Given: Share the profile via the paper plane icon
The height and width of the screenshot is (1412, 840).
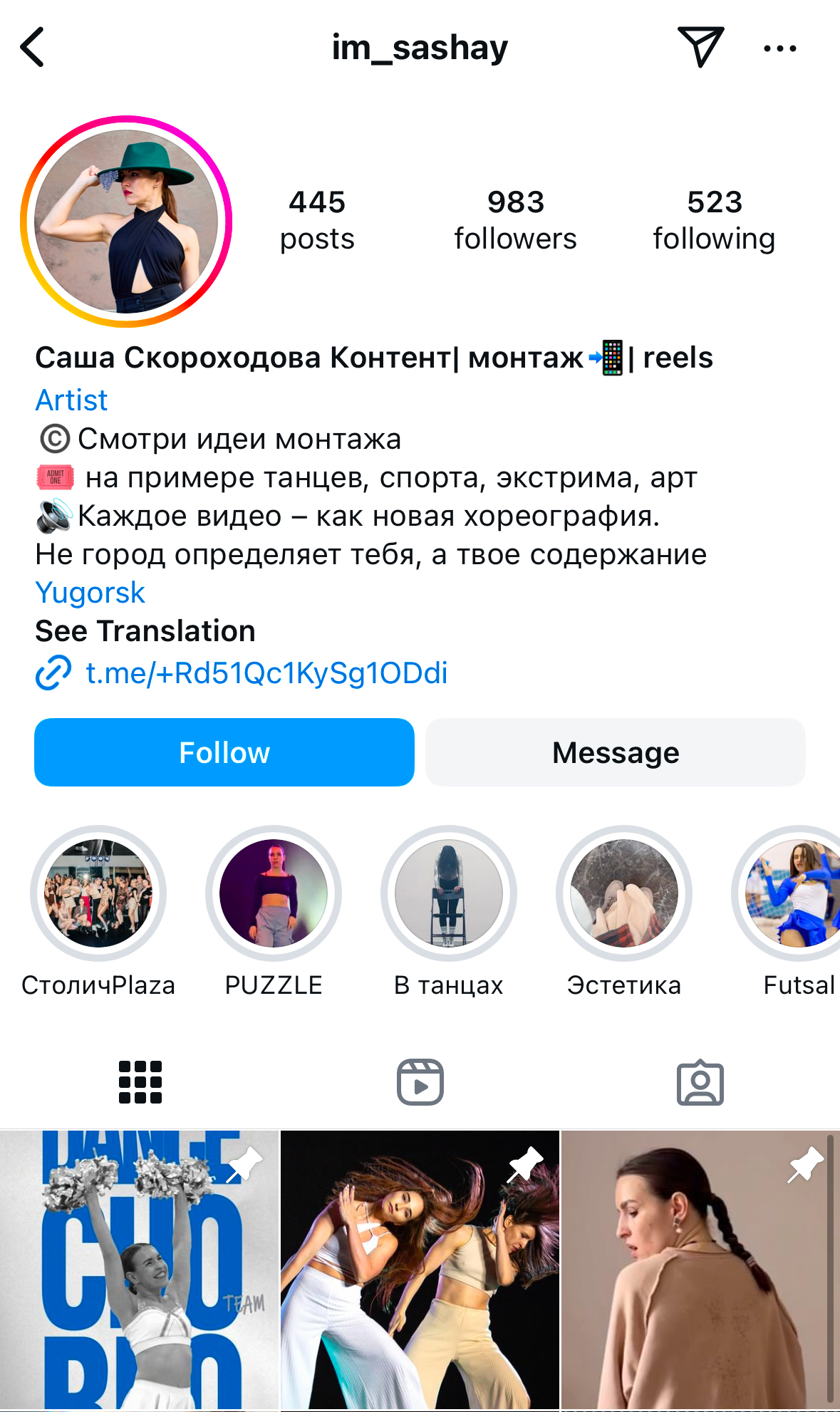Looking at the screenshot, I should 700,47.
